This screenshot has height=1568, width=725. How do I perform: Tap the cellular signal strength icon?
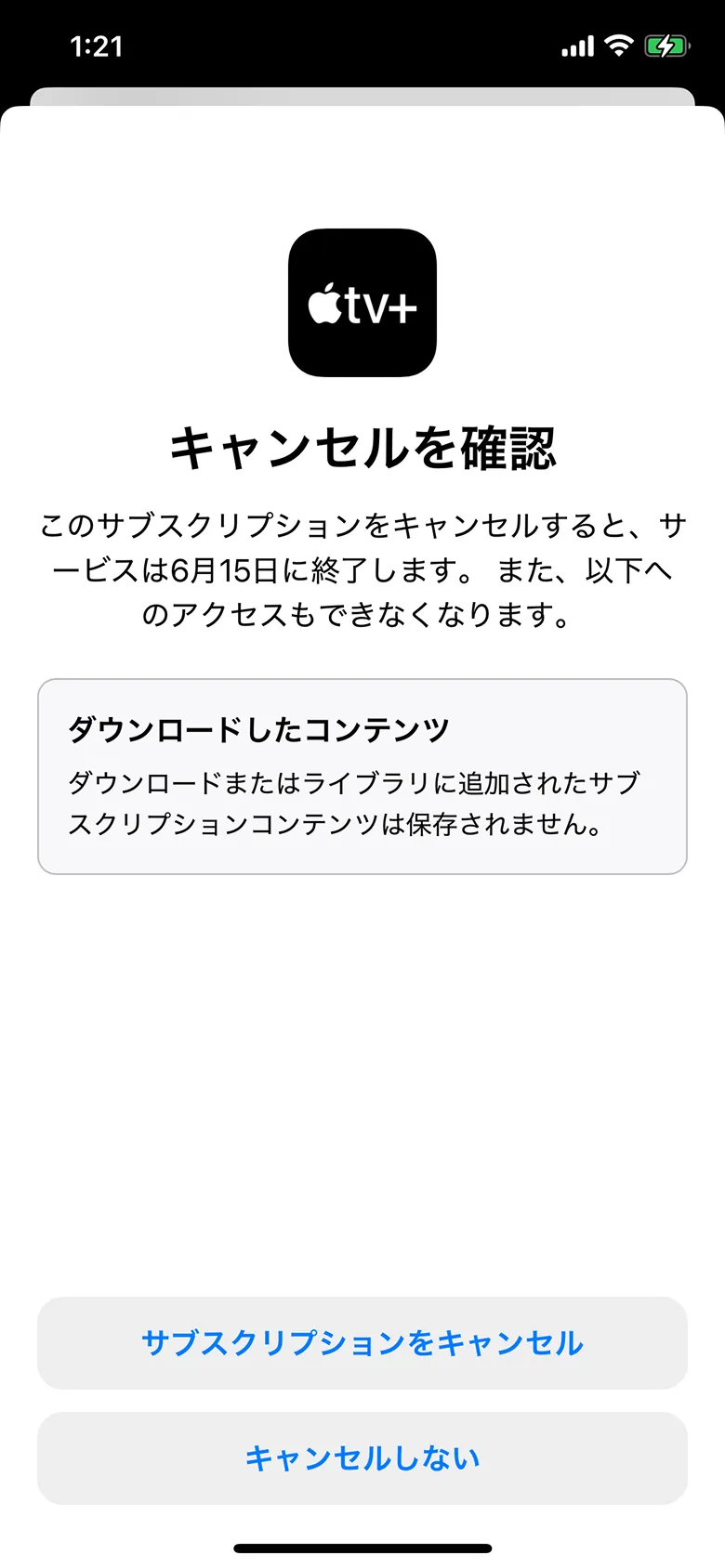coord(578,45)
